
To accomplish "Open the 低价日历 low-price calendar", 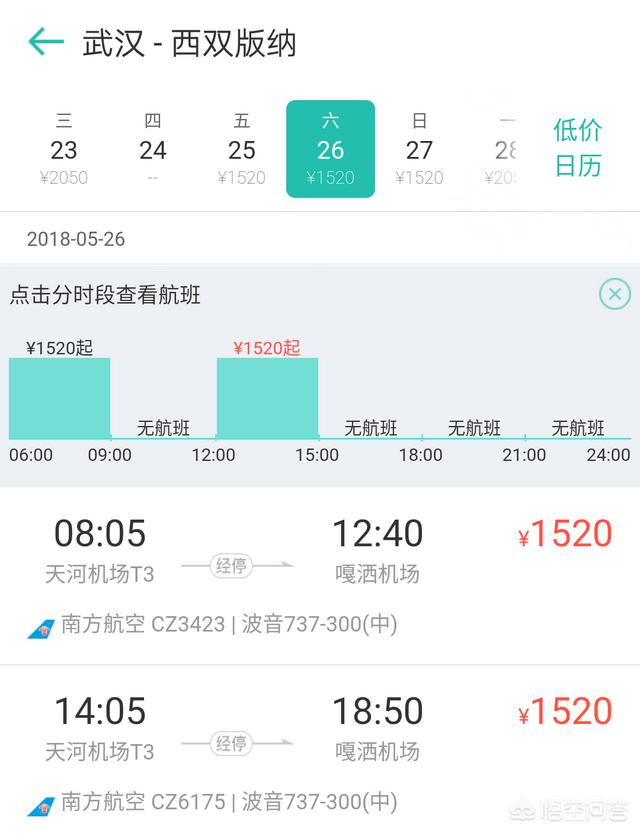I will [578, 147].
